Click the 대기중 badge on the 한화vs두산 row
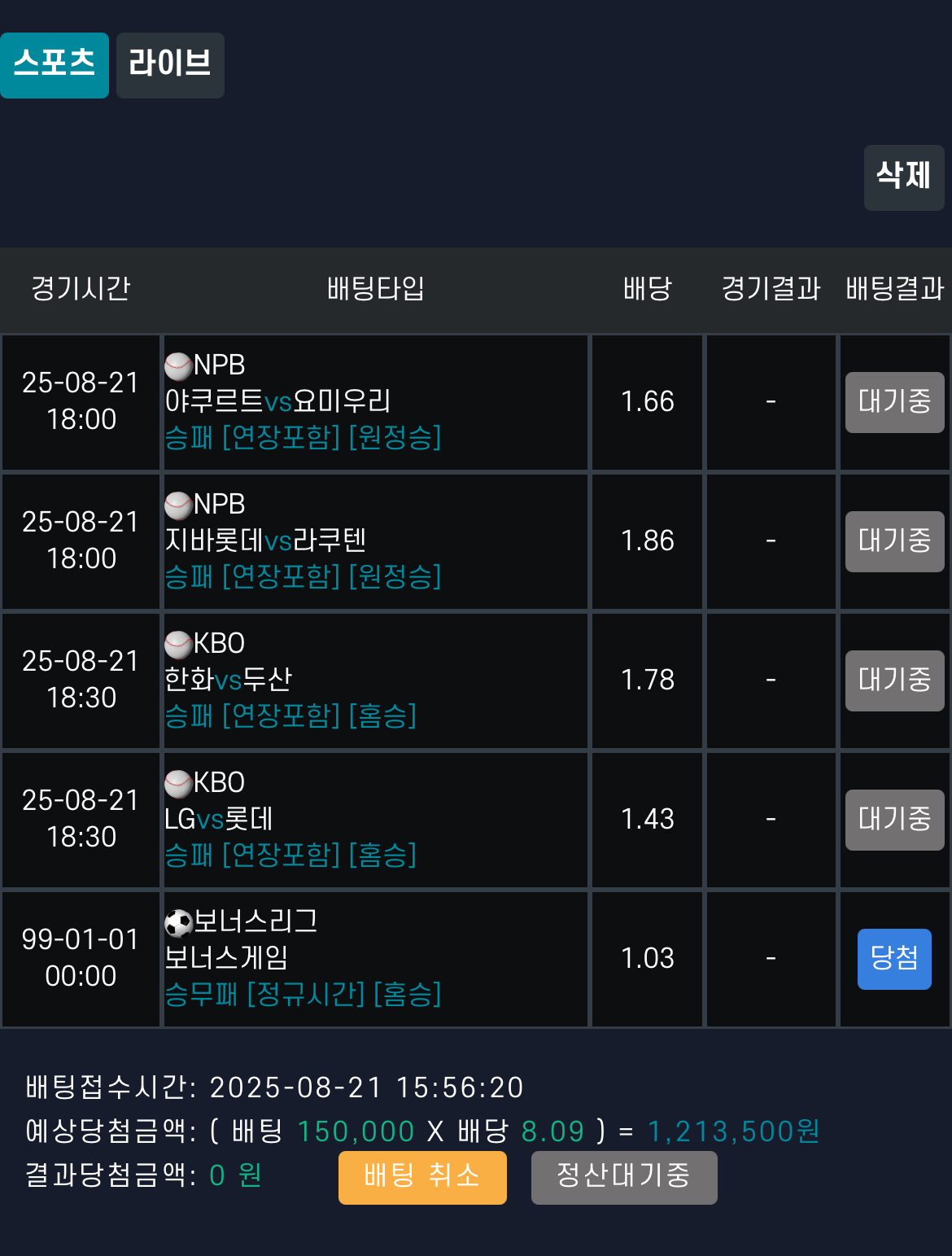This screenshot has width=952, height=1256. pyautogui.click(x=894, y=681)
